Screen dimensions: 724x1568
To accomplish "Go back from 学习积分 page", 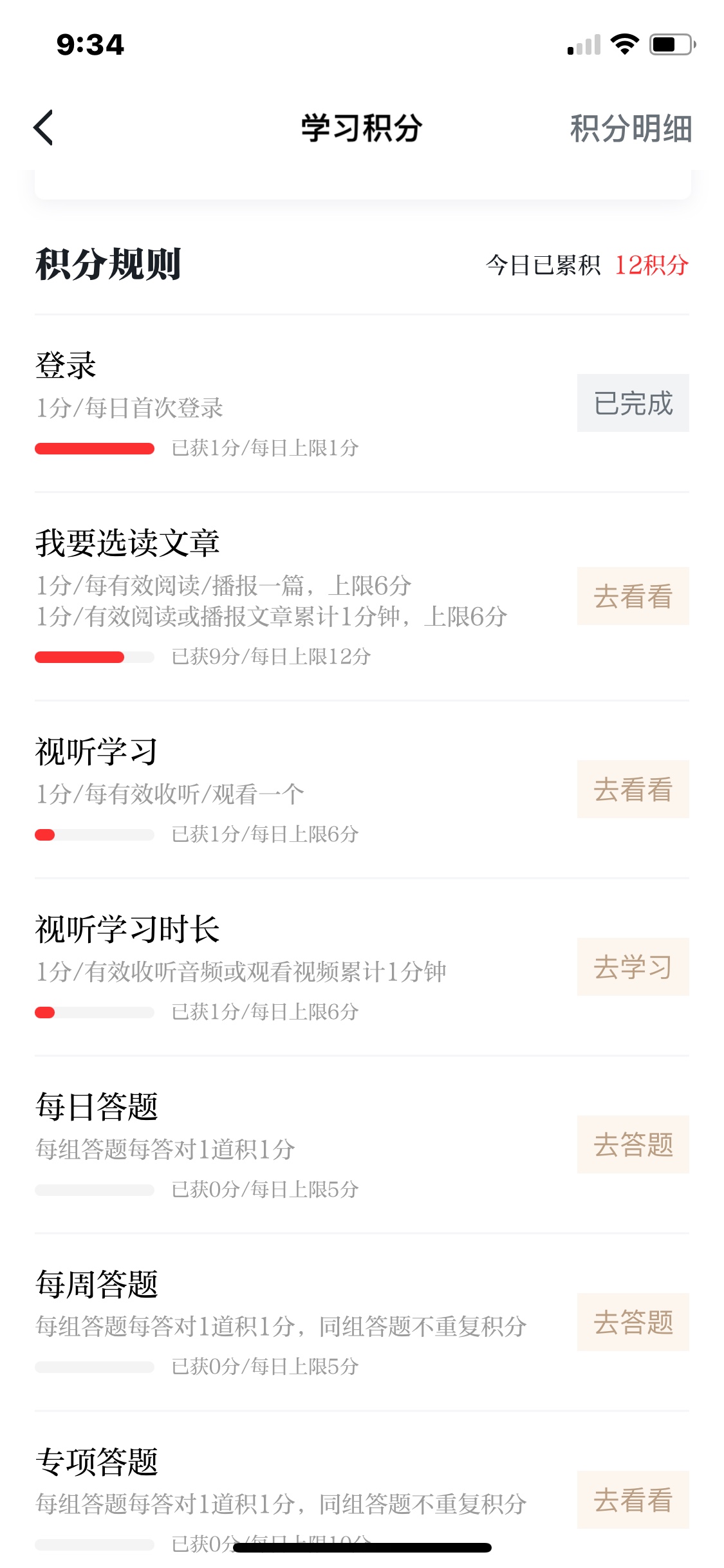I will pos(43,127).
